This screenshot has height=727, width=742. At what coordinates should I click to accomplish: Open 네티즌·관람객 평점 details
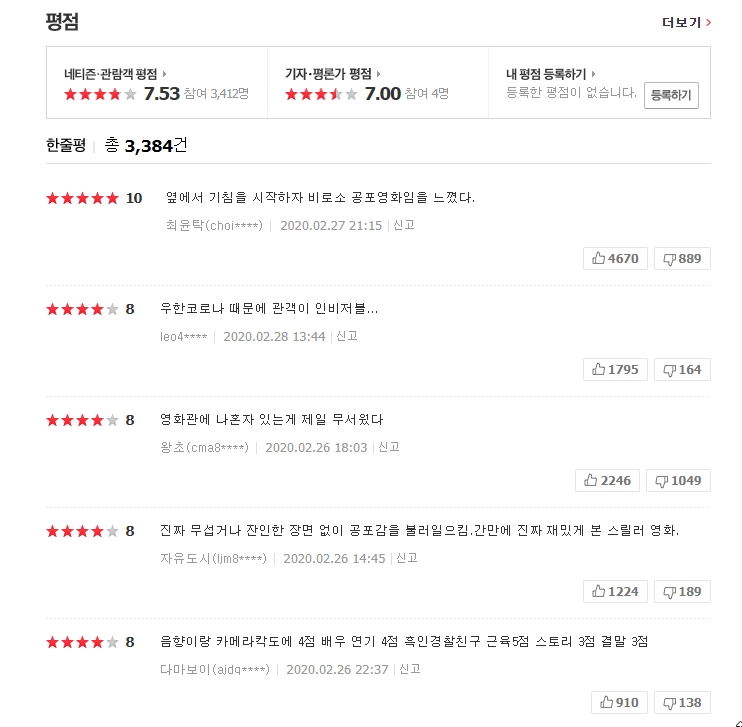[114, 73]
